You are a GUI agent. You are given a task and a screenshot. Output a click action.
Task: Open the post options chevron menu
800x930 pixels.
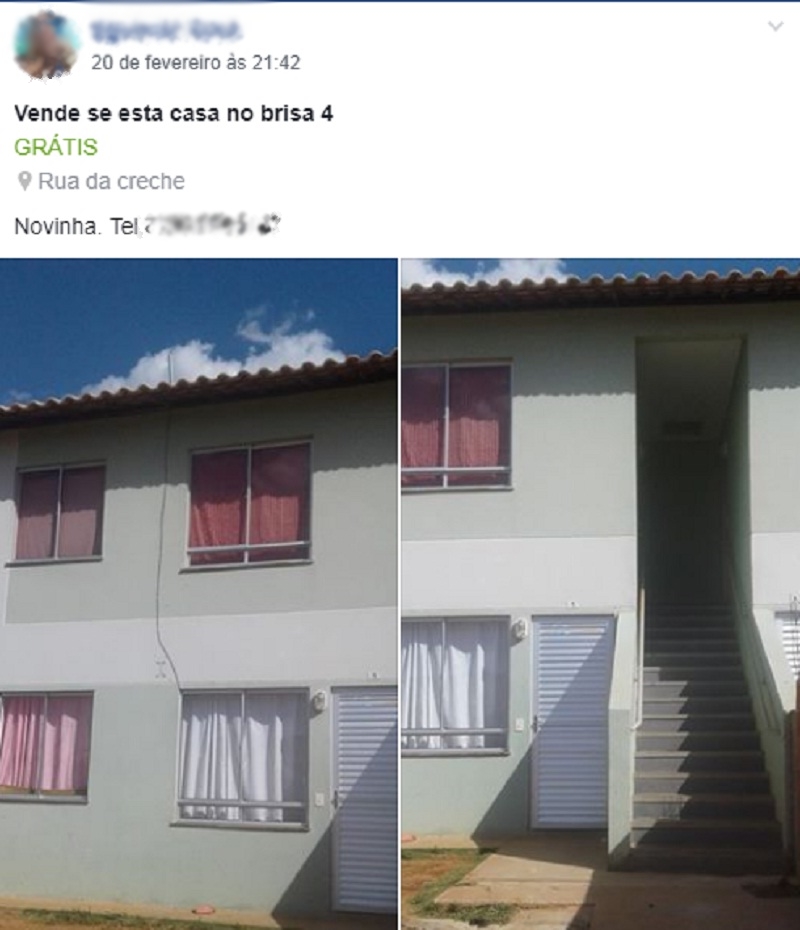[775, 27]
